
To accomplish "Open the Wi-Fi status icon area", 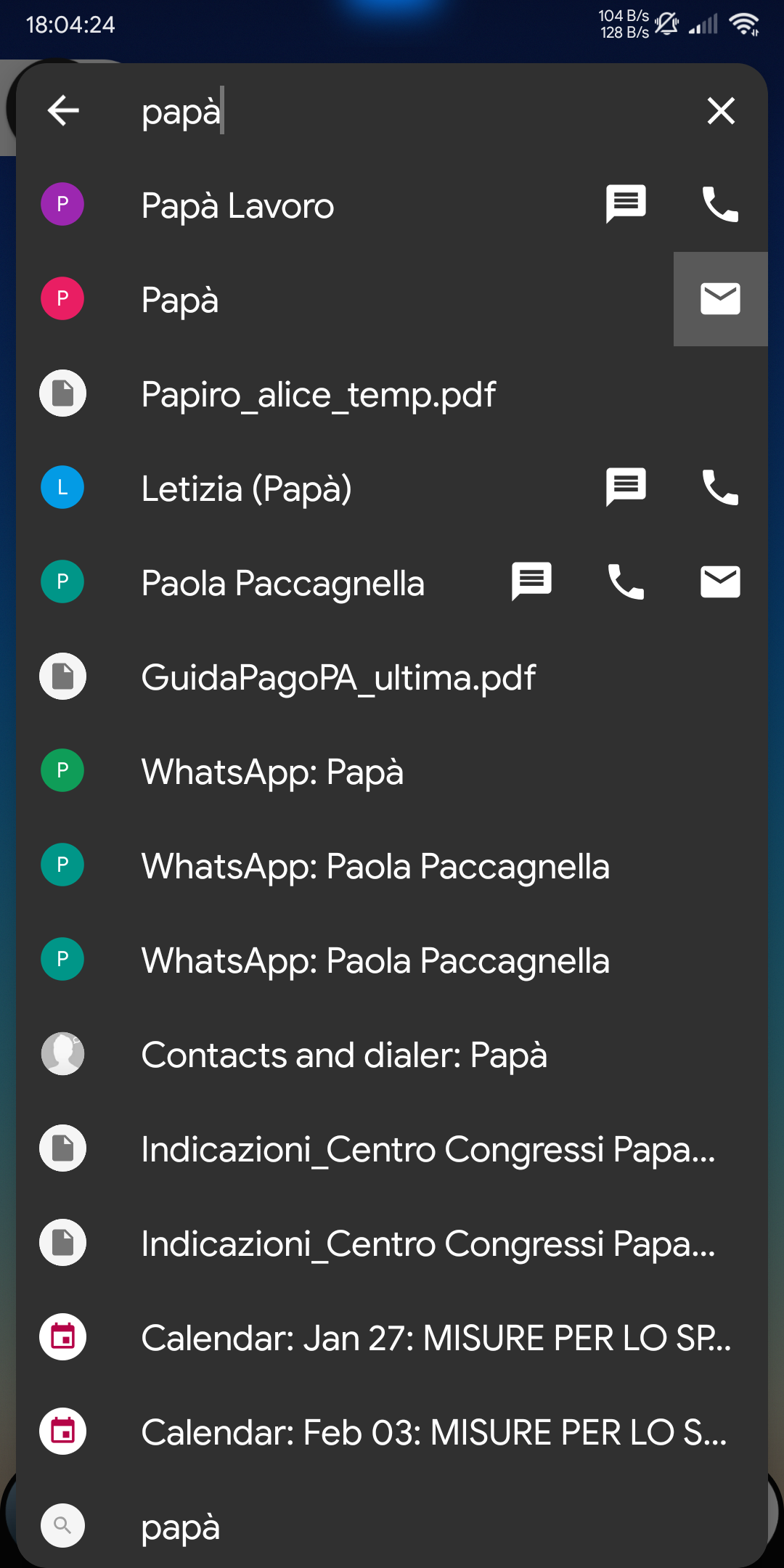I will [743, 24].
